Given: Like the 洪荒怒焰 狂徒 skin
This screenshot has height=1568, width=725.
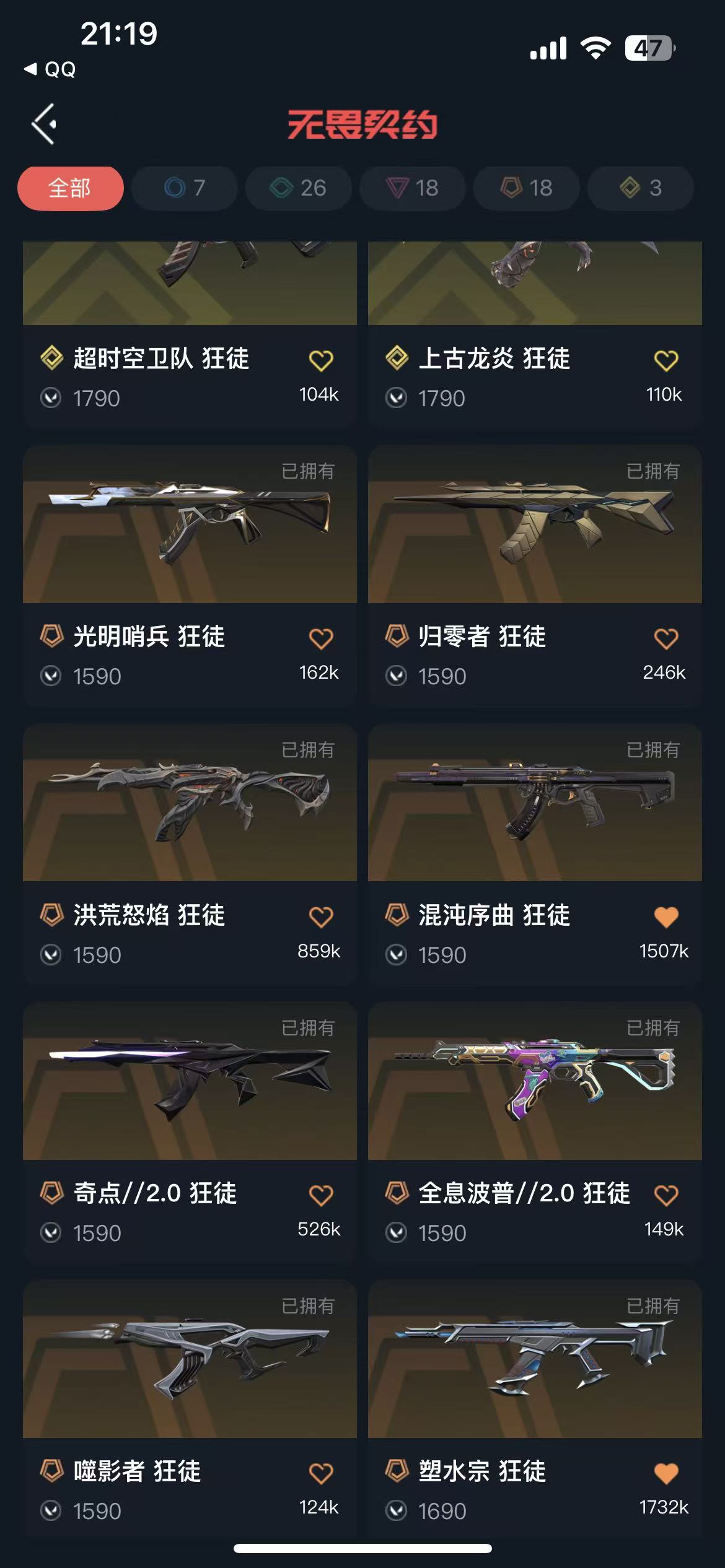Looking at the screenshot, I should click(320, 917).
